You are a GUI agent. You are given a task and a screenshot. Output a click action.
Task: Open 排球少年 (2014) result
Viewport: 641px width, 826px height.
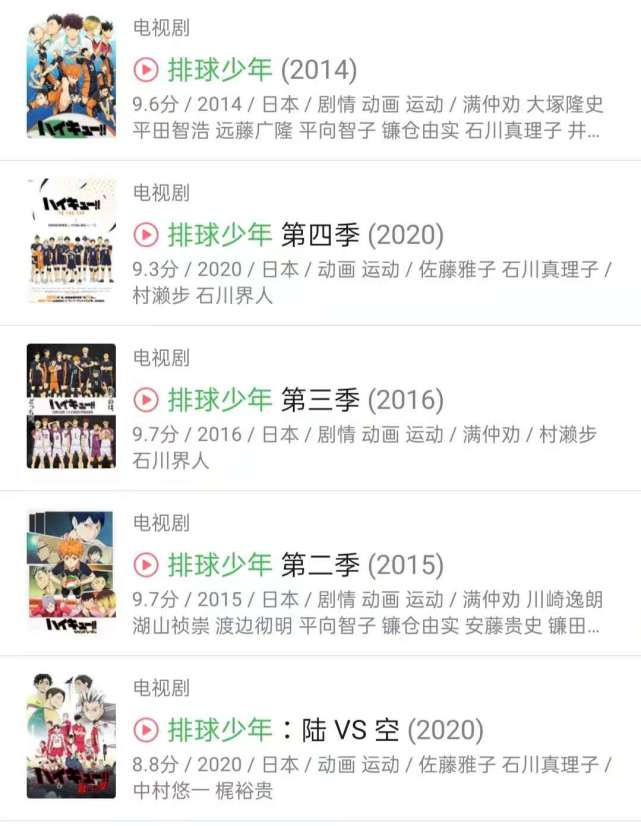click(262, 70)
